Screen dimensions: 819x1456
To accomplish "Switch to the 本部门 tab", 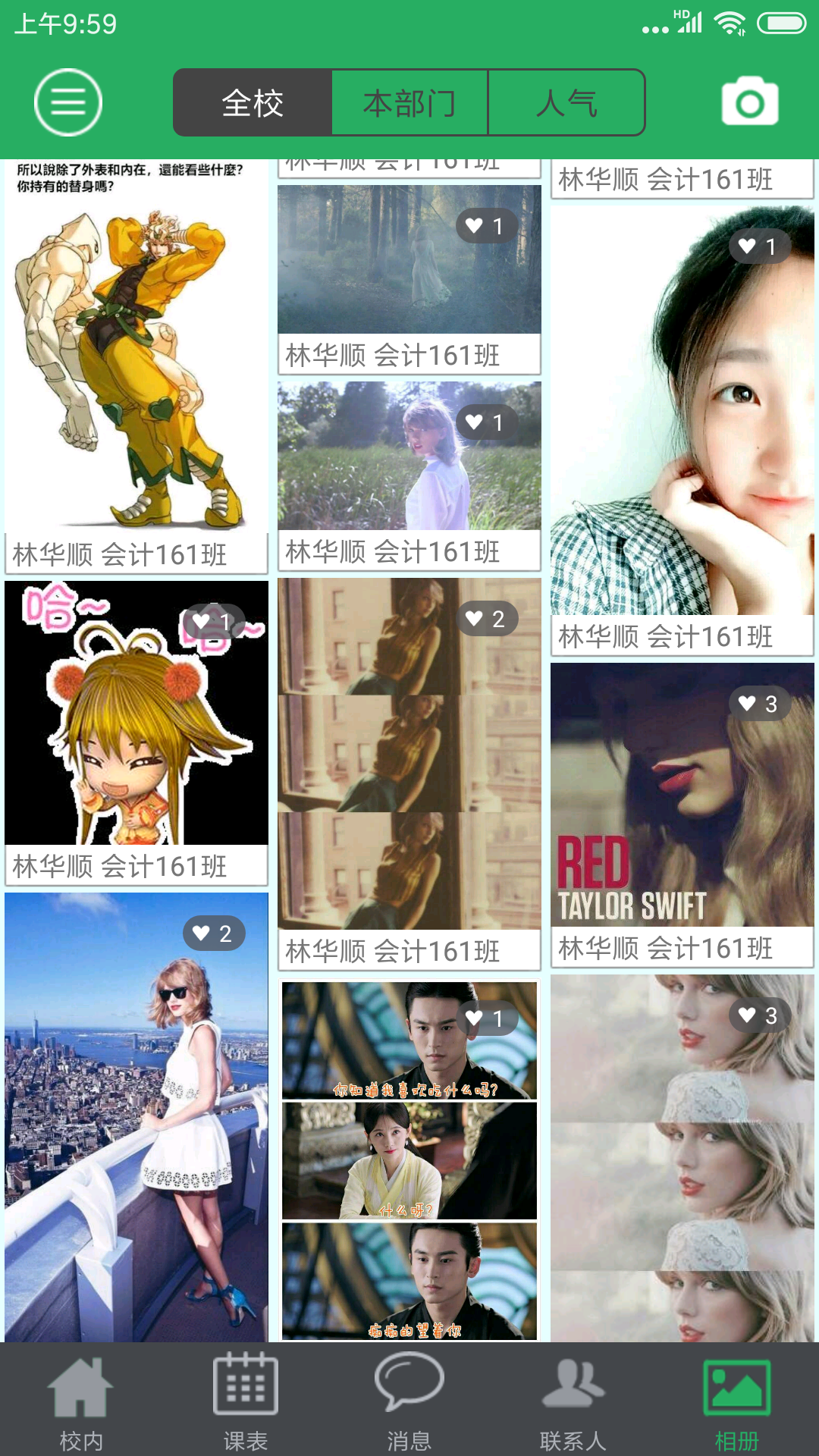I will point(409,102).
